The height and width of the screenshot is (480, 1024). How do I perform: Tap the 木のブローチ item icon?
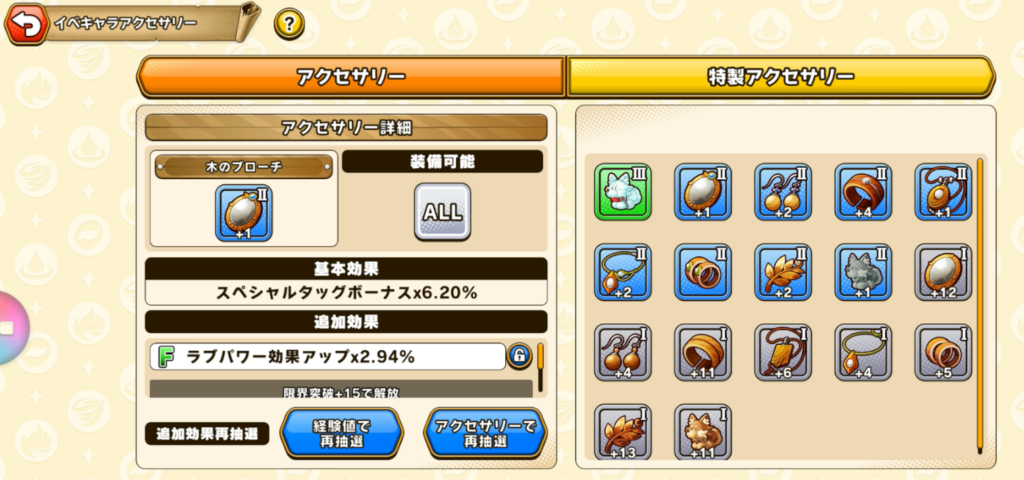[244, 212]
